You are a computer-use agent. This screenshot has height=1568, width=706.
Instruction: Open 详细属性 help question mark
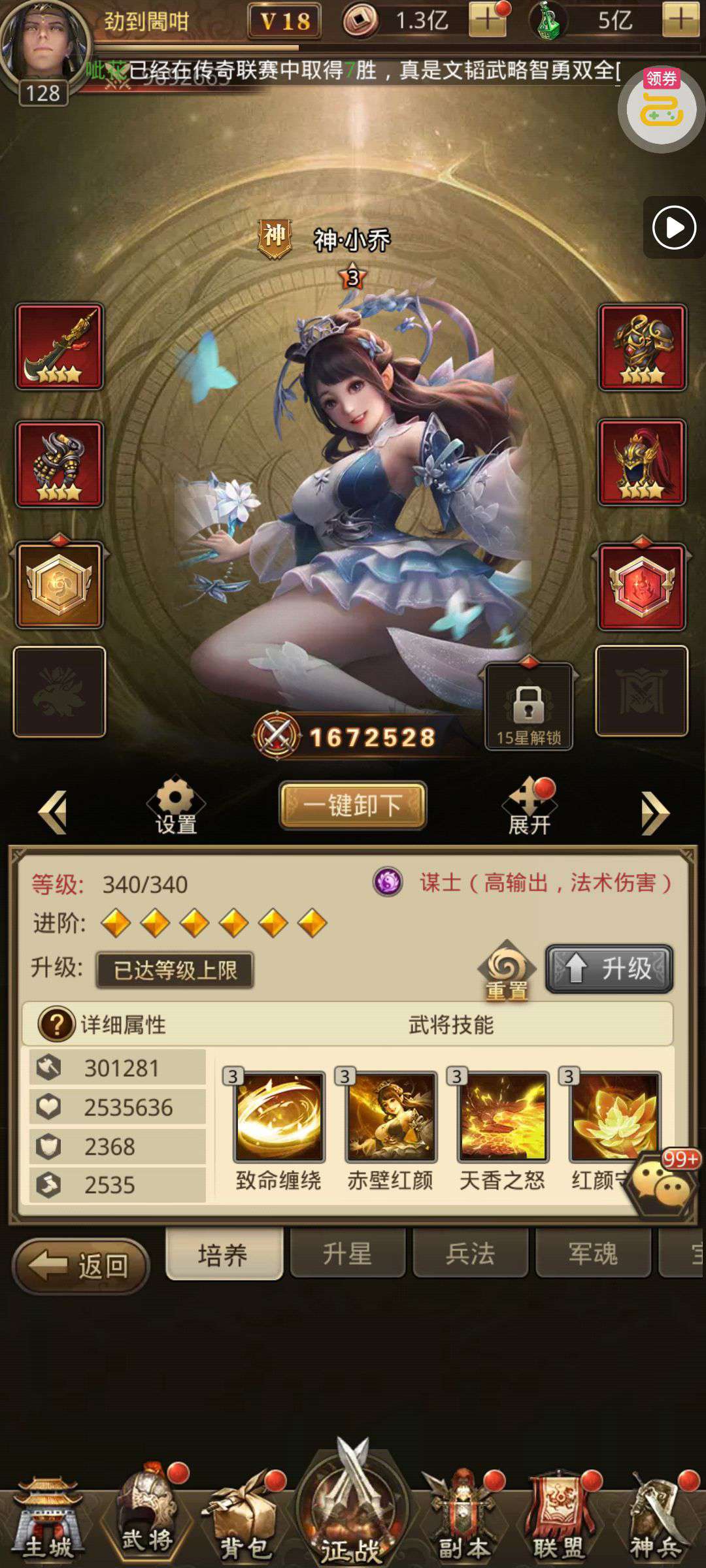click(x=57, y=1024)
